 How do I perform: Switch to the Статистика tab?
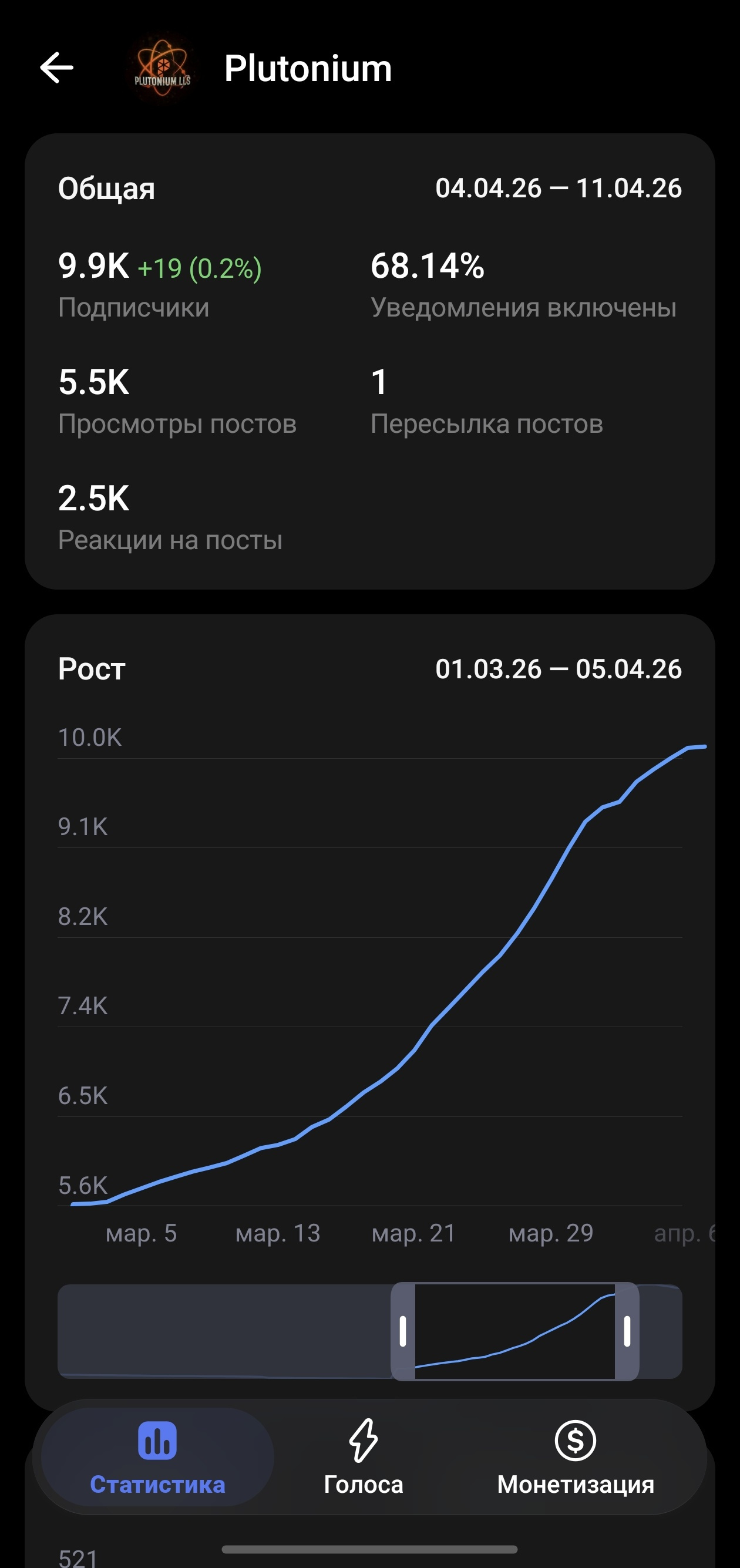(157, 1457)
